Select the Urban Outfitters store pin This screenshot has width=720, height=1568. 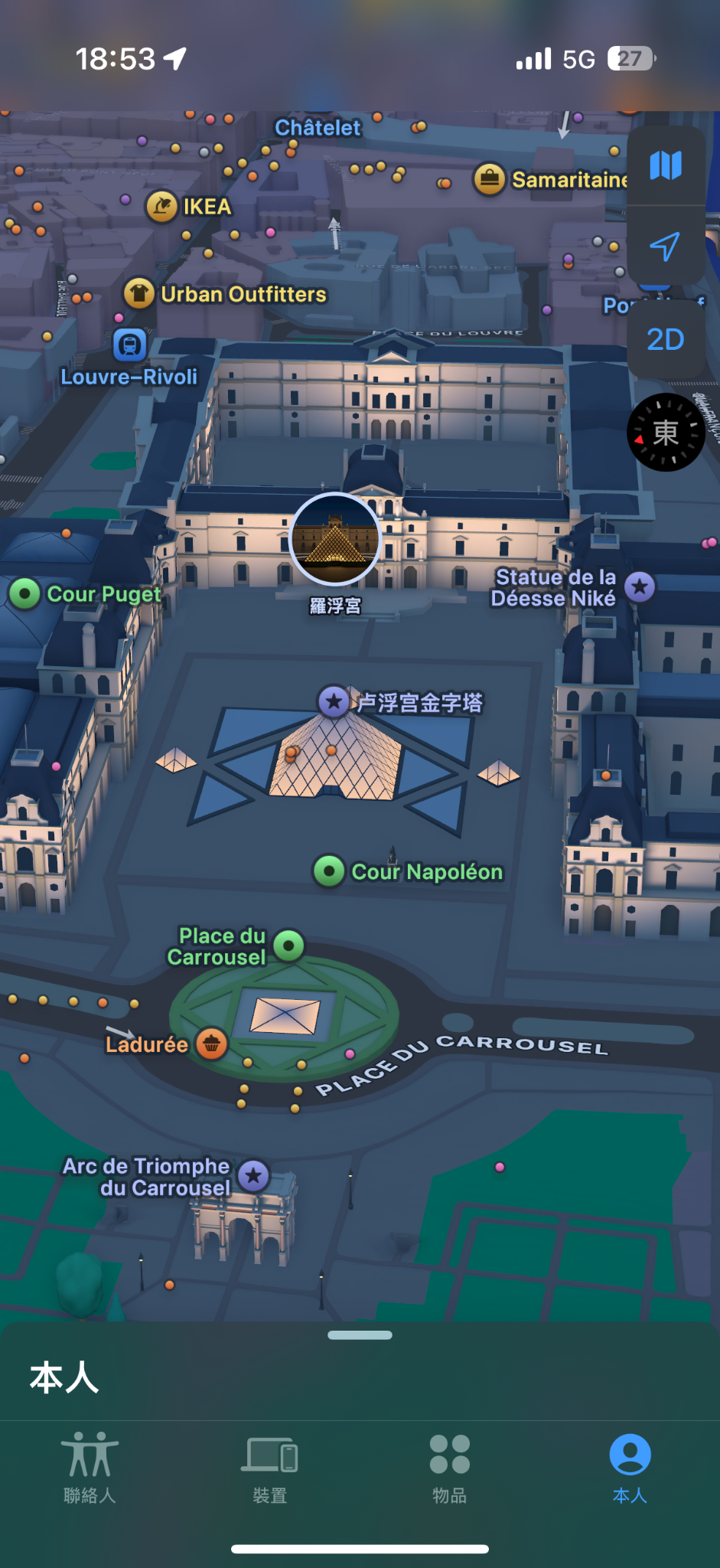pyautogui.click(x=139, y=293)
